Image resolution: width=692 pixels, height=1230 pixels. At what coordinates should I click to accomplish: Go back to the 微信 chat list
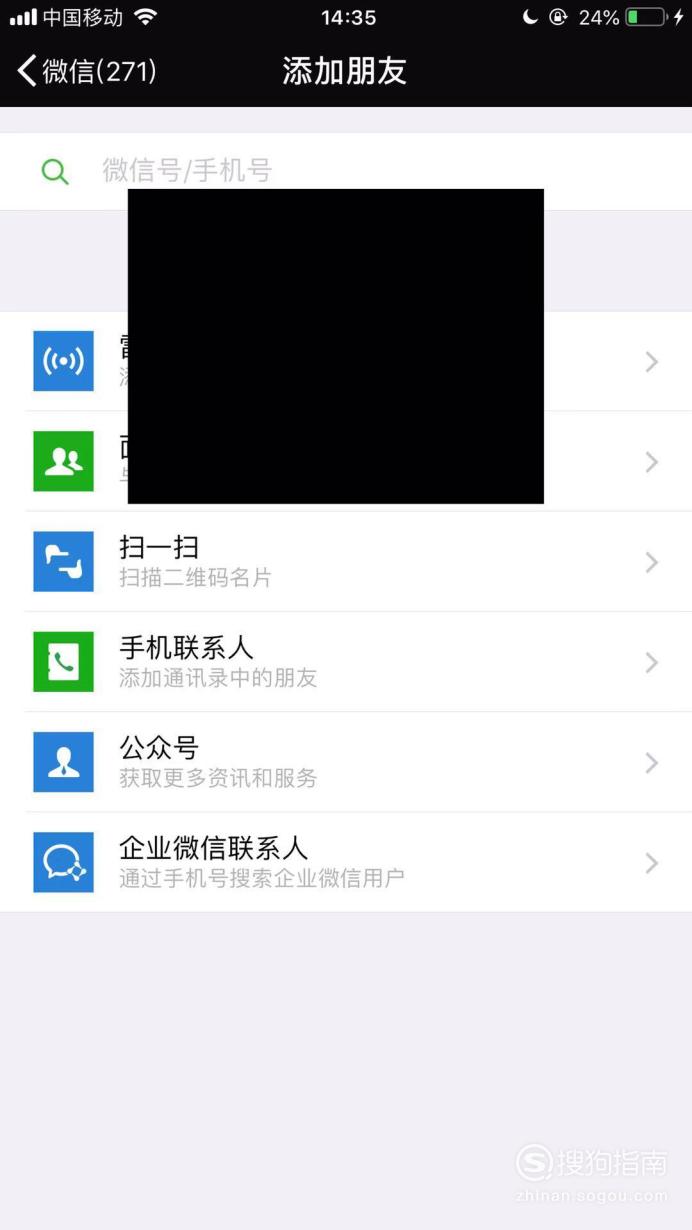[x=87, y=71]
